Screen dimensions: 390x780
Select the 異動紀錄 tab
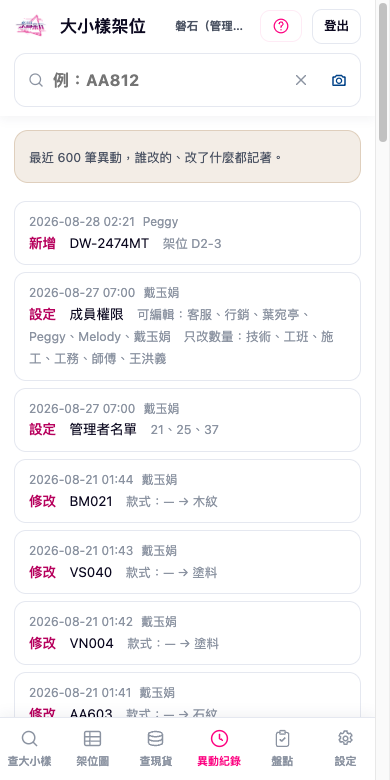pos(219,748)
